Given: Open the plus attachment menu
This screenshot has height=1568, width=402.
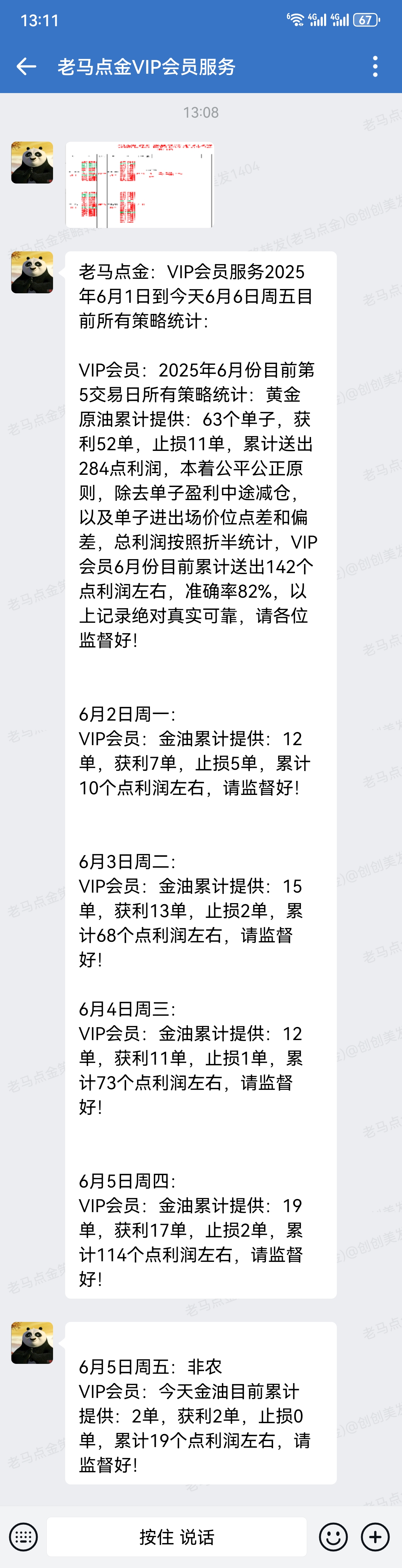Looking at the screenshot, I should 375,1537.
